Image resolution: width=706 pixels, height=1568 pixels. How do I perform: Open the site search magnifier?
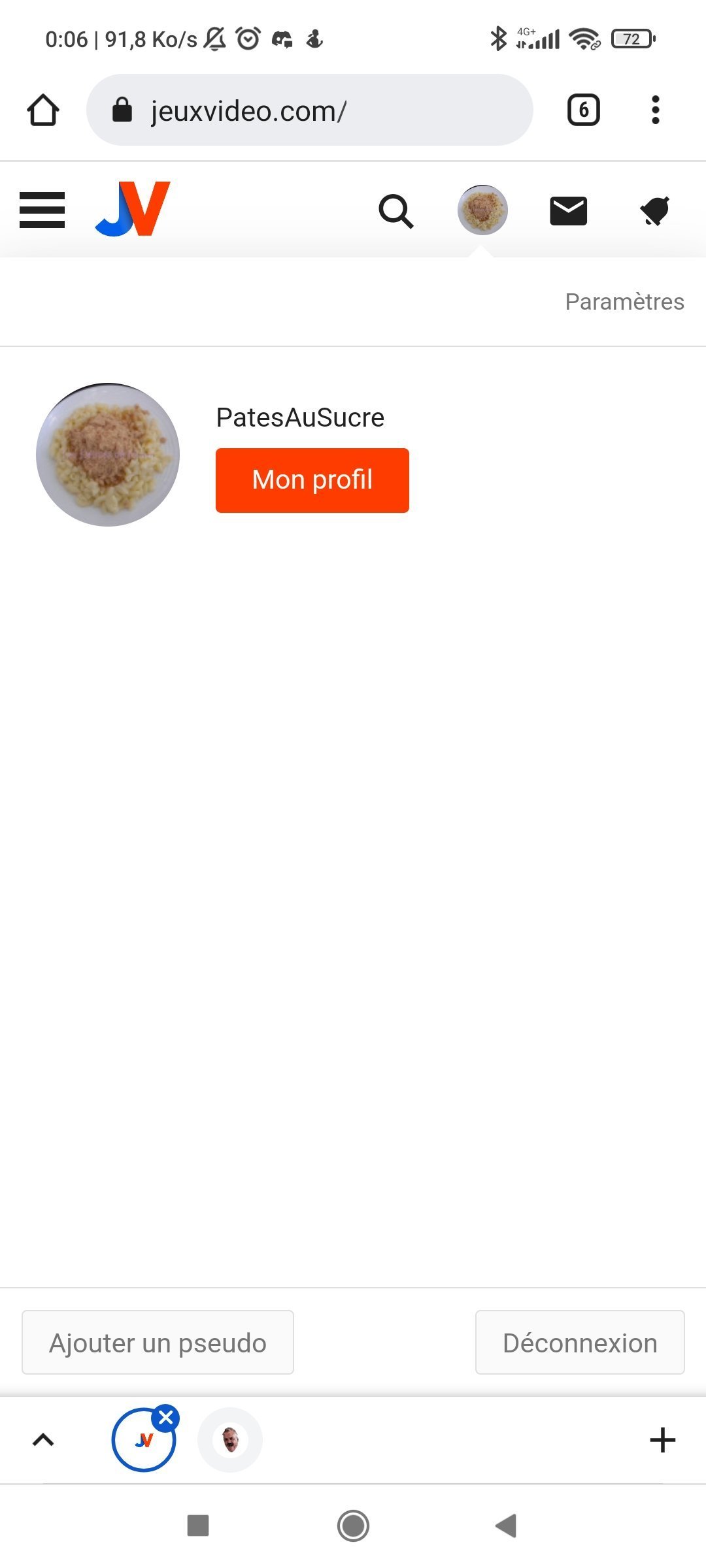(396, 211)
